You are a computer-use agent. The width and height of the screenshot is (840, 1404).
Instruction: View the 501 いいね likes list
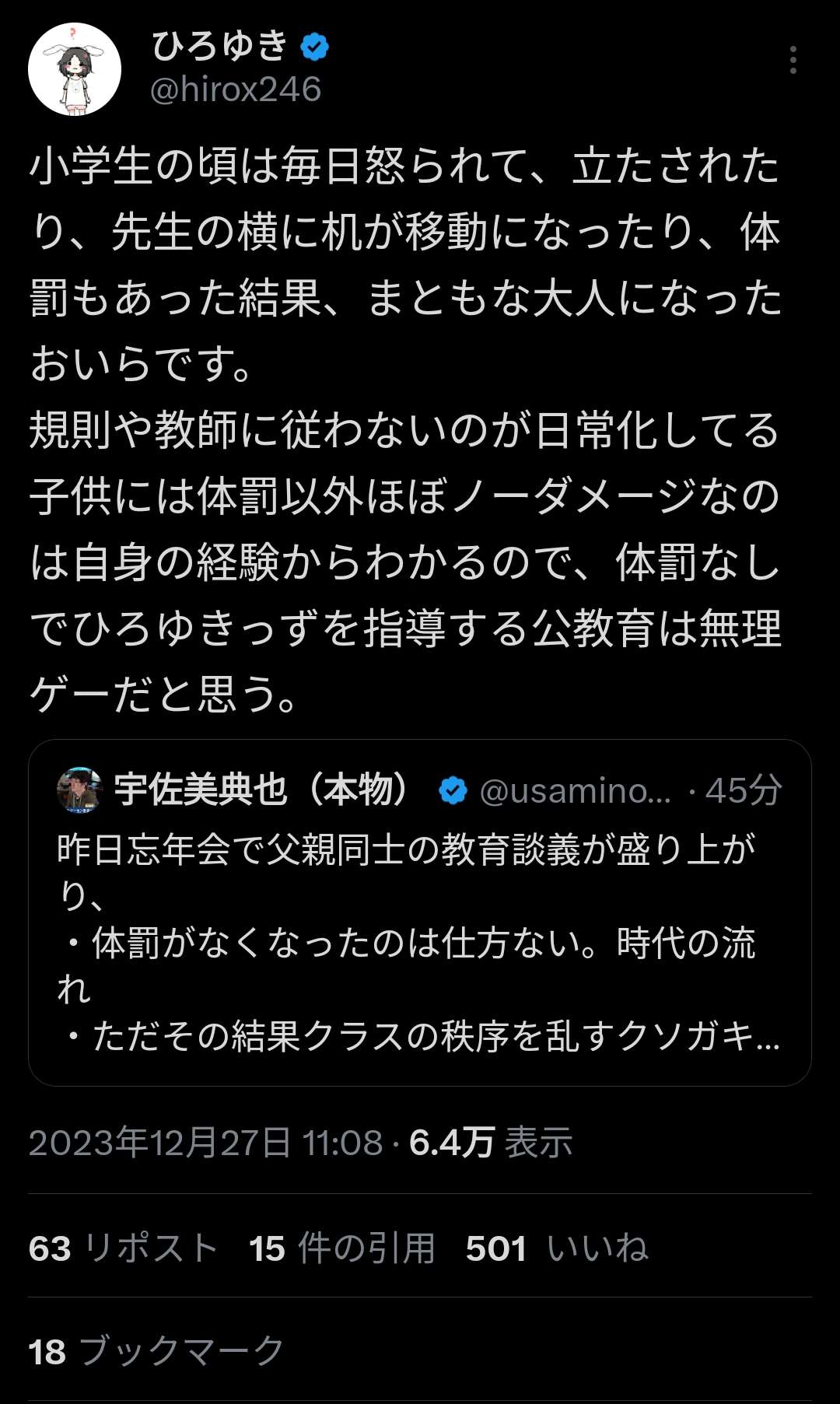tap(557, 1248)
